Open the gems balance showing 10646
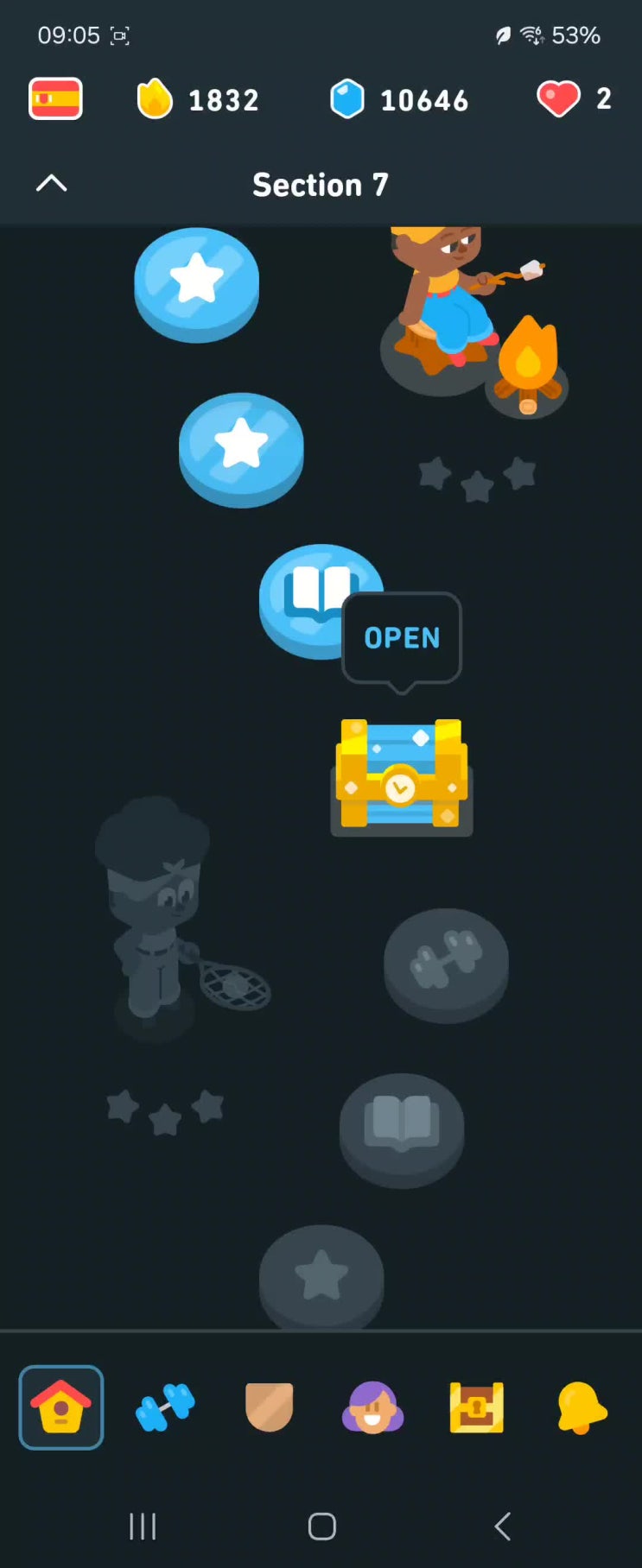This screenshot has width=642, height=1568. 399,100
